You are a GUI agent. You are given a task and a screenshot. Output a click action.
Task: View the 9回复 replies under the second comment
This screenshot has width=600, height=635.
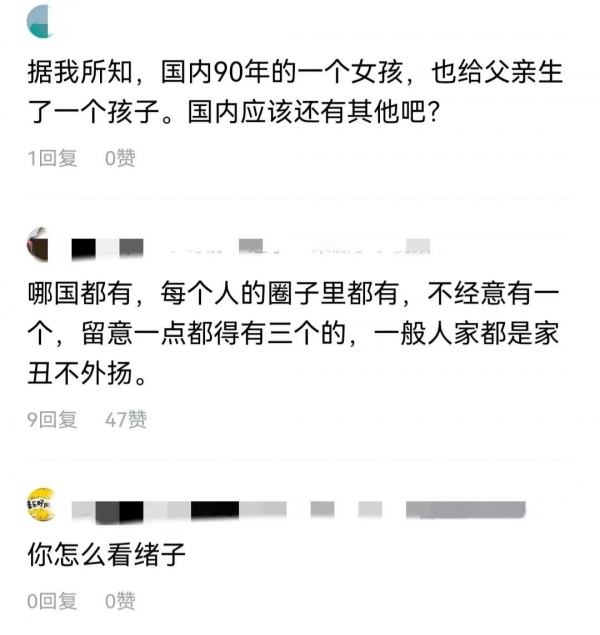(x=52, y=420)
